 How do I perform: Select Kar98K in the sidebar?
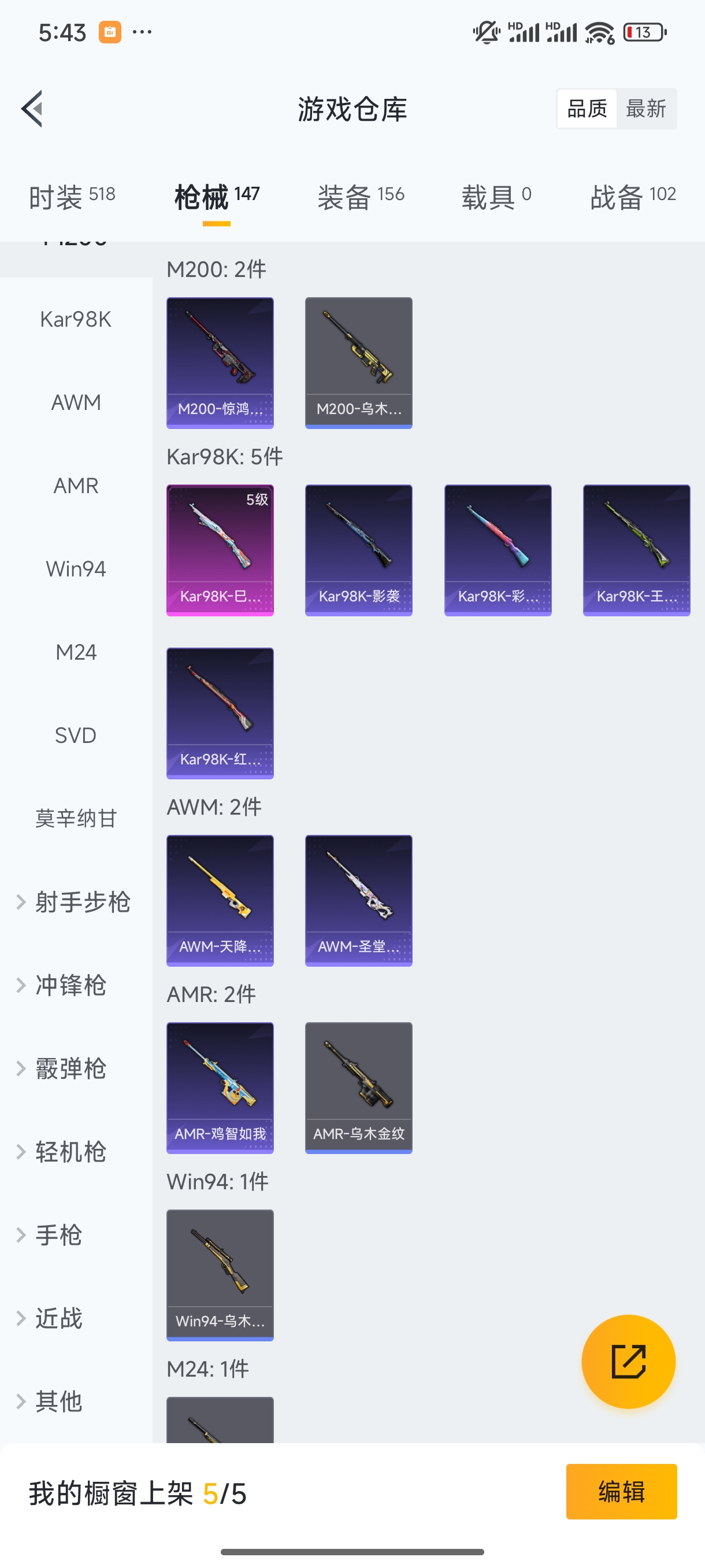(x=76, y=319)
